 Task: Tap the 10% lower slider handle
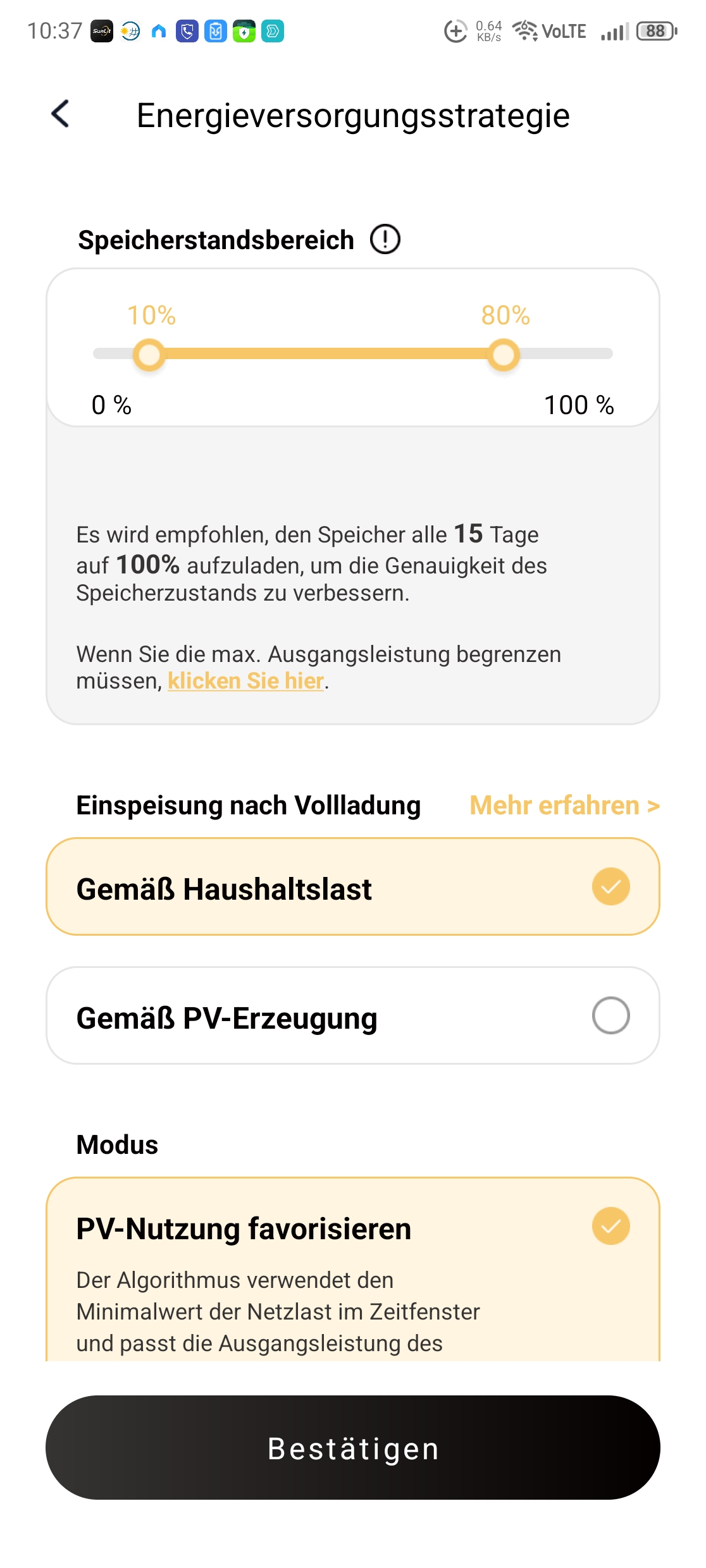(149, 355)
